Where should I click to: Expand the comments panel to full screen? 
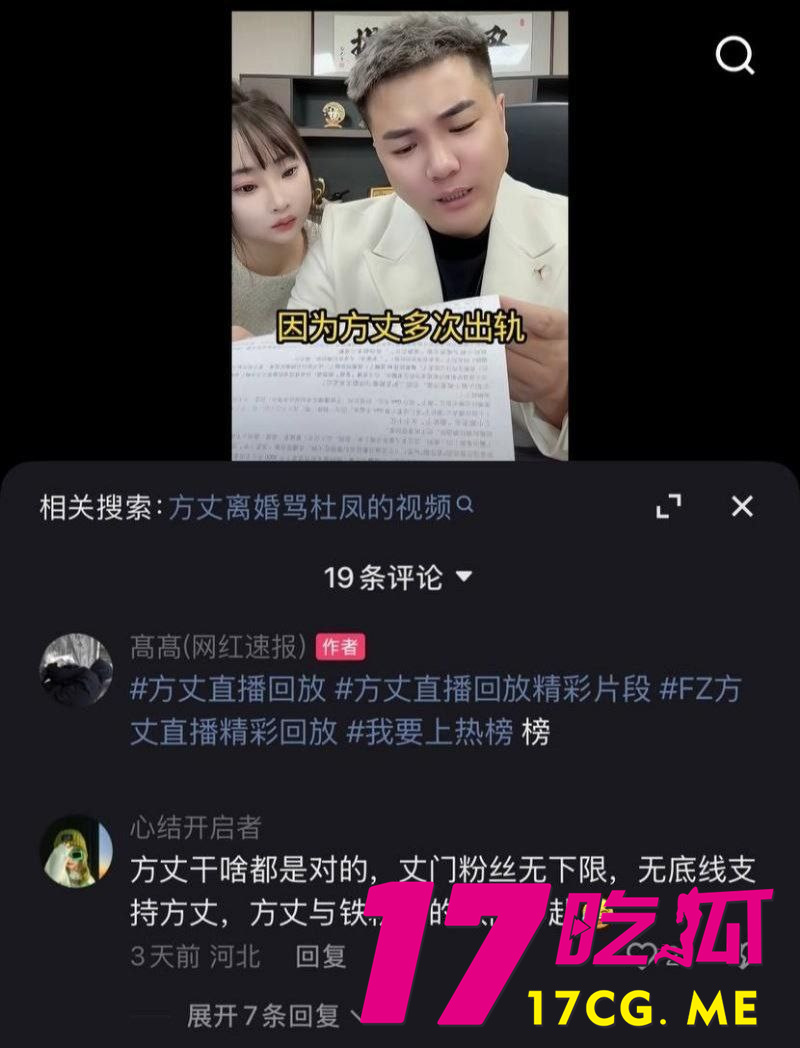click(668, 507)
